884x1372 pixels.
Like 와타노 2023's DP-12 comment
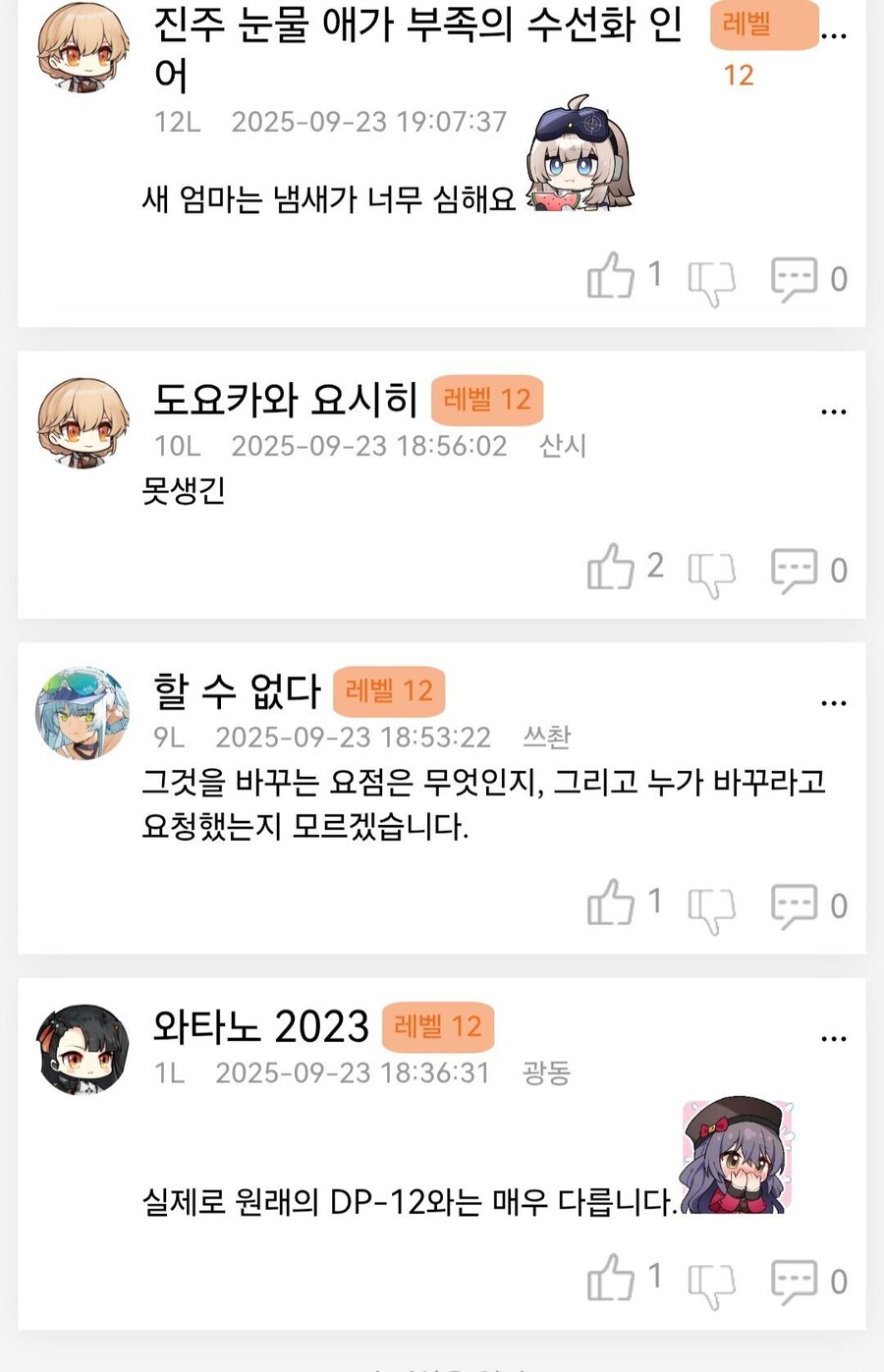611,1278
